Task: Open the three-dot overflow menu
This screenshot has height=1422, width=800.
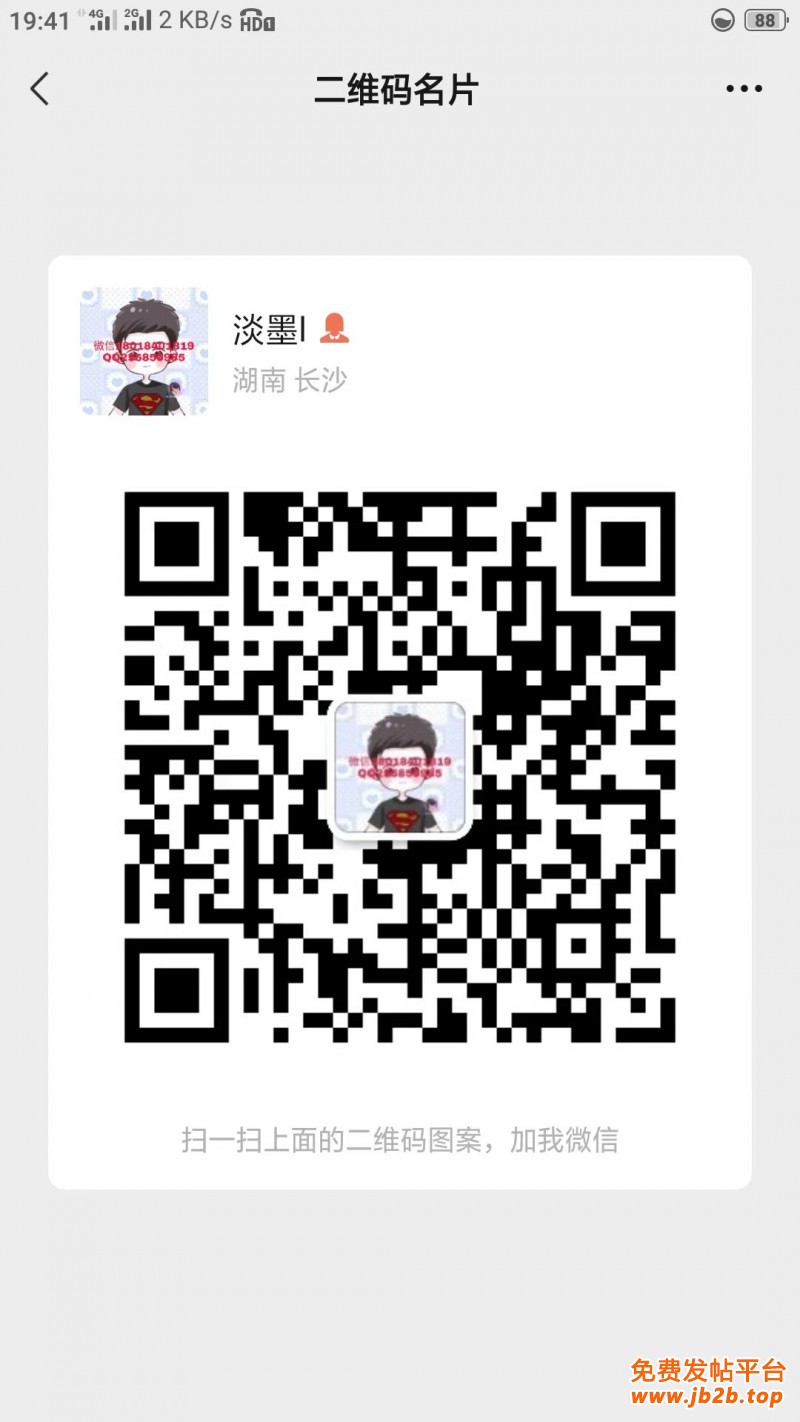Action: pos(744,89)
